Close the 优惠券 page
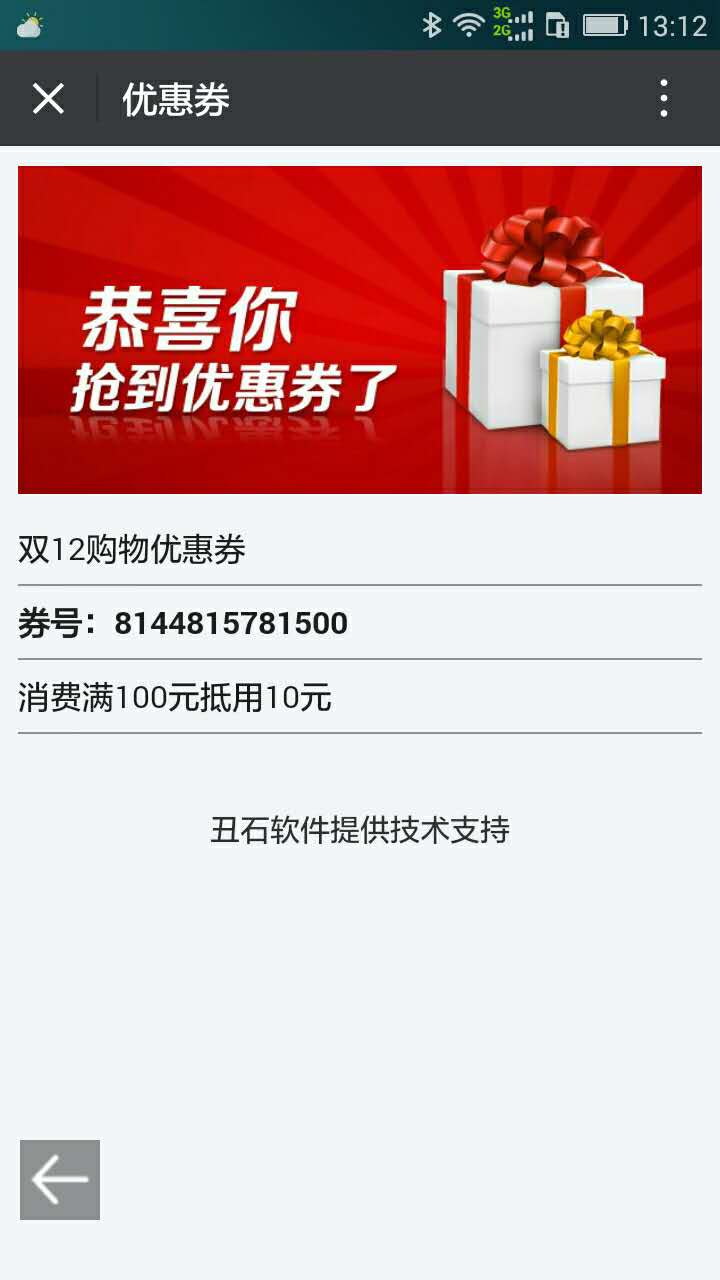The image size is (720, 1280). pyautogui.click(x=48, y=99)
